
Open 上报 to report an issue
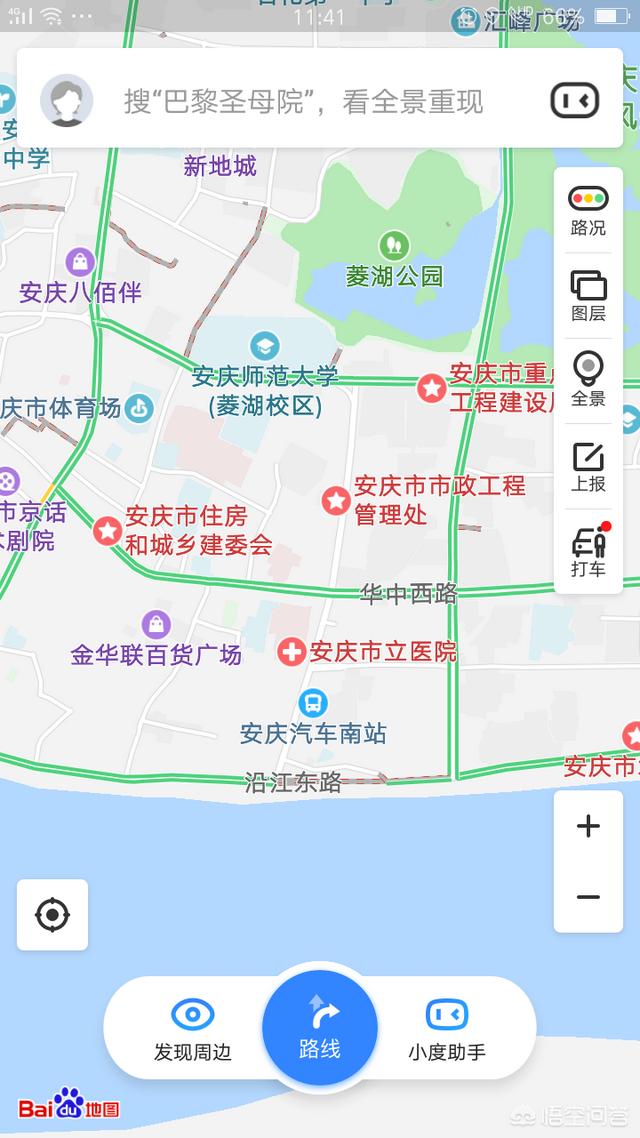(588, 466)
